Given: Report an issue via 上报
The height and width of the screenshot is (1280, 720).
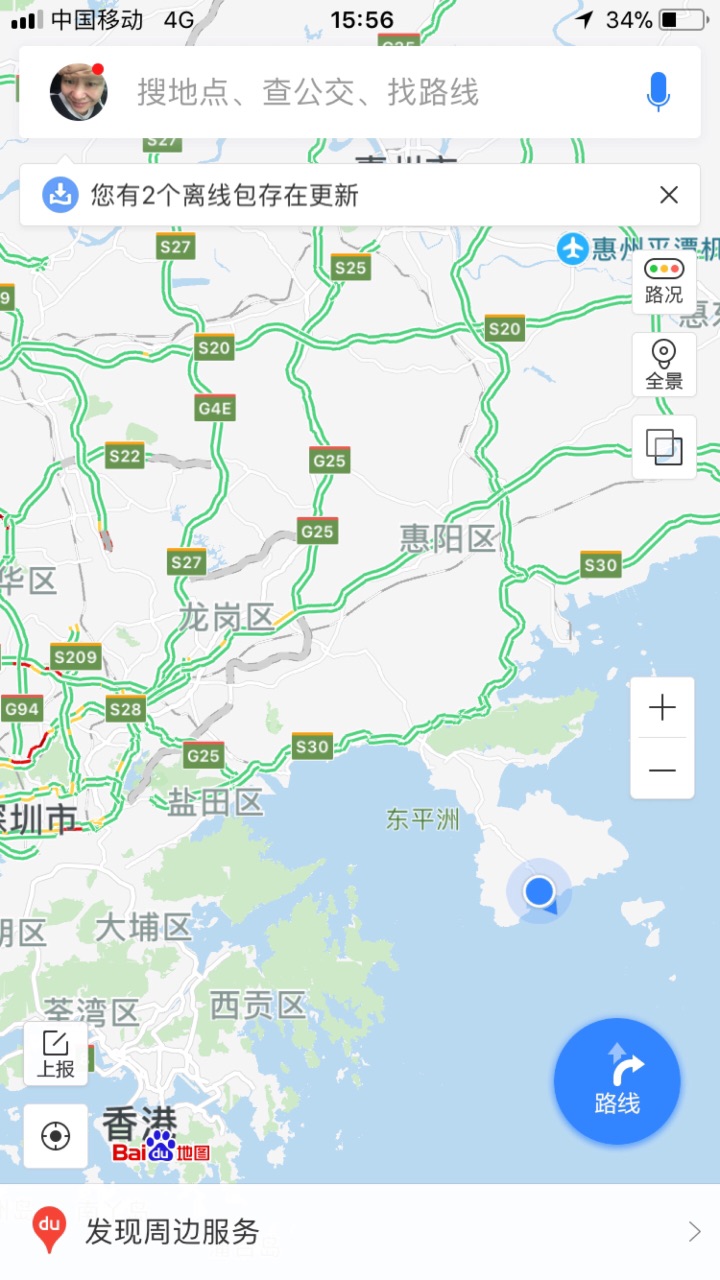Looking at the screenshot, I should 56,1054.
